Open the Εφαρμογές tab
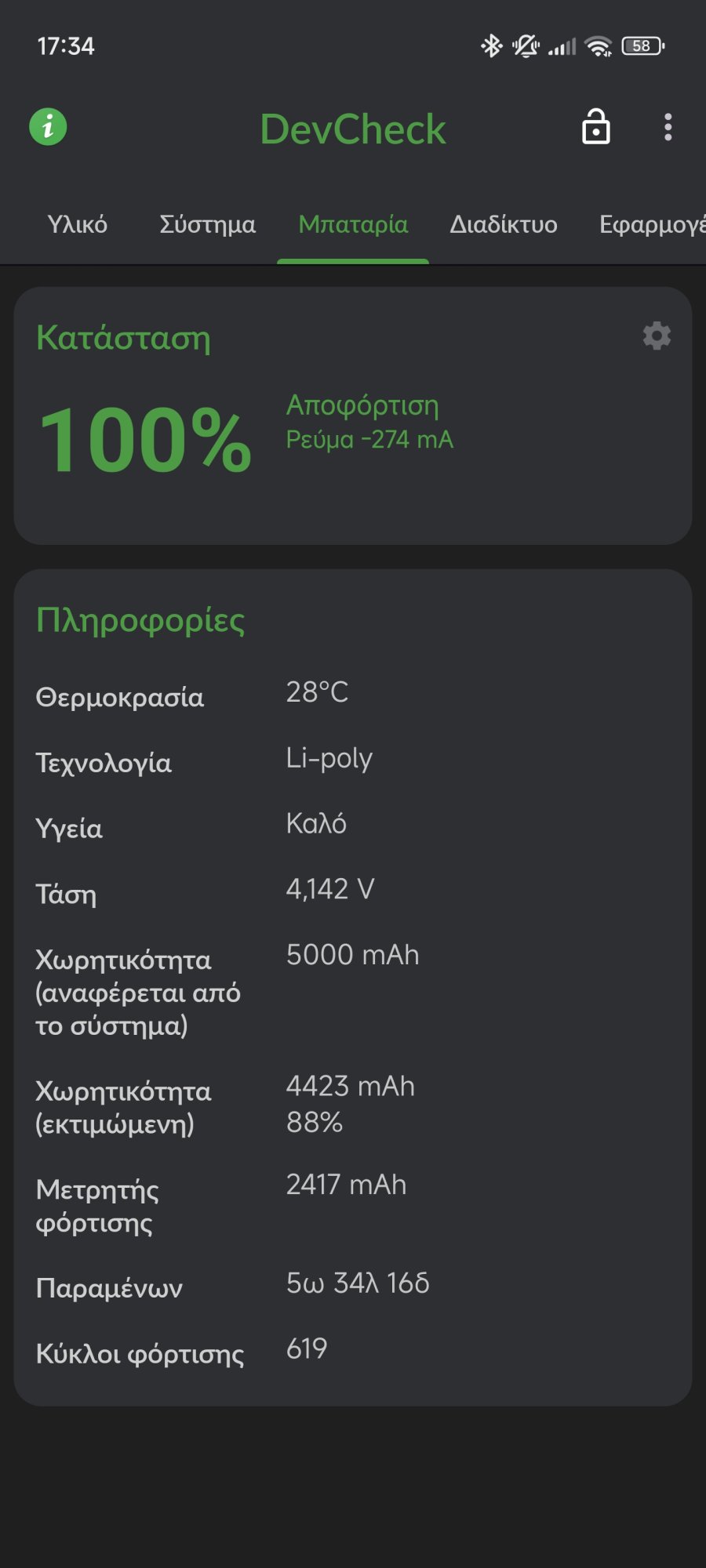Screen dimensions: 706x1568 click(651, 225)
